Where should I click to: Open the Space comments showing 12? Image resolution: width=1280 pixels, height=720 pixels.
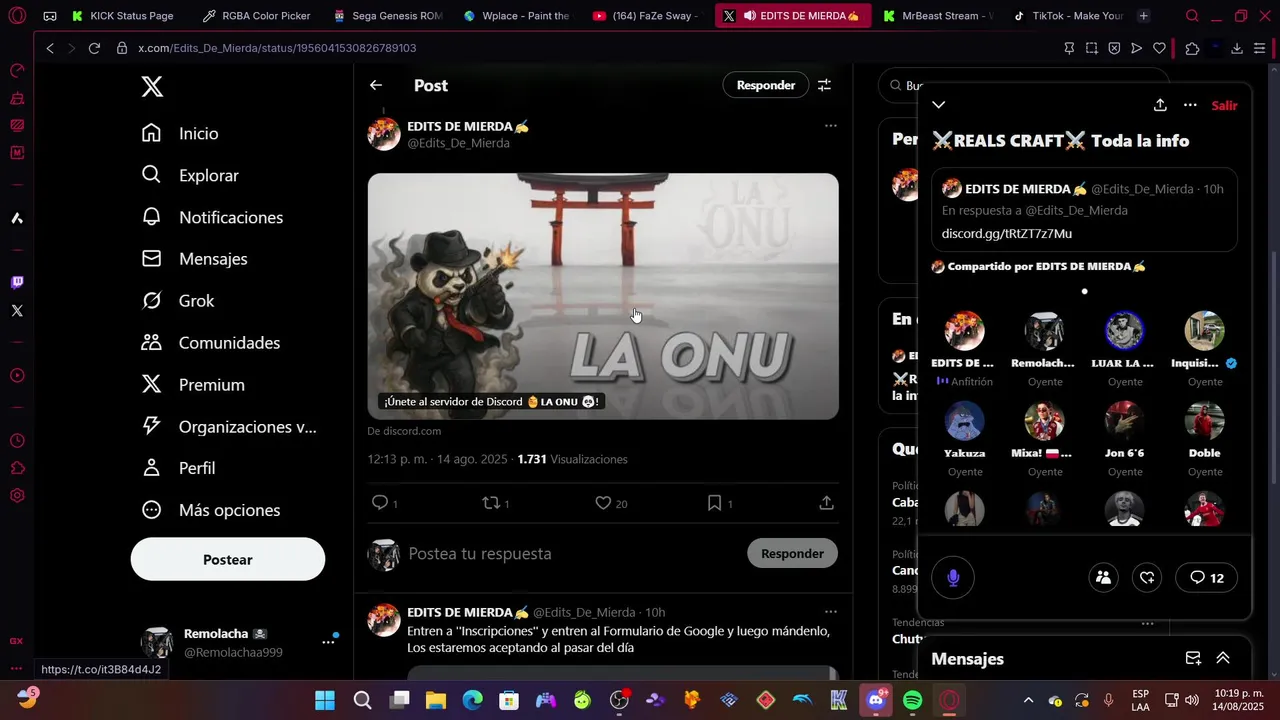[x=1206, y=577]
